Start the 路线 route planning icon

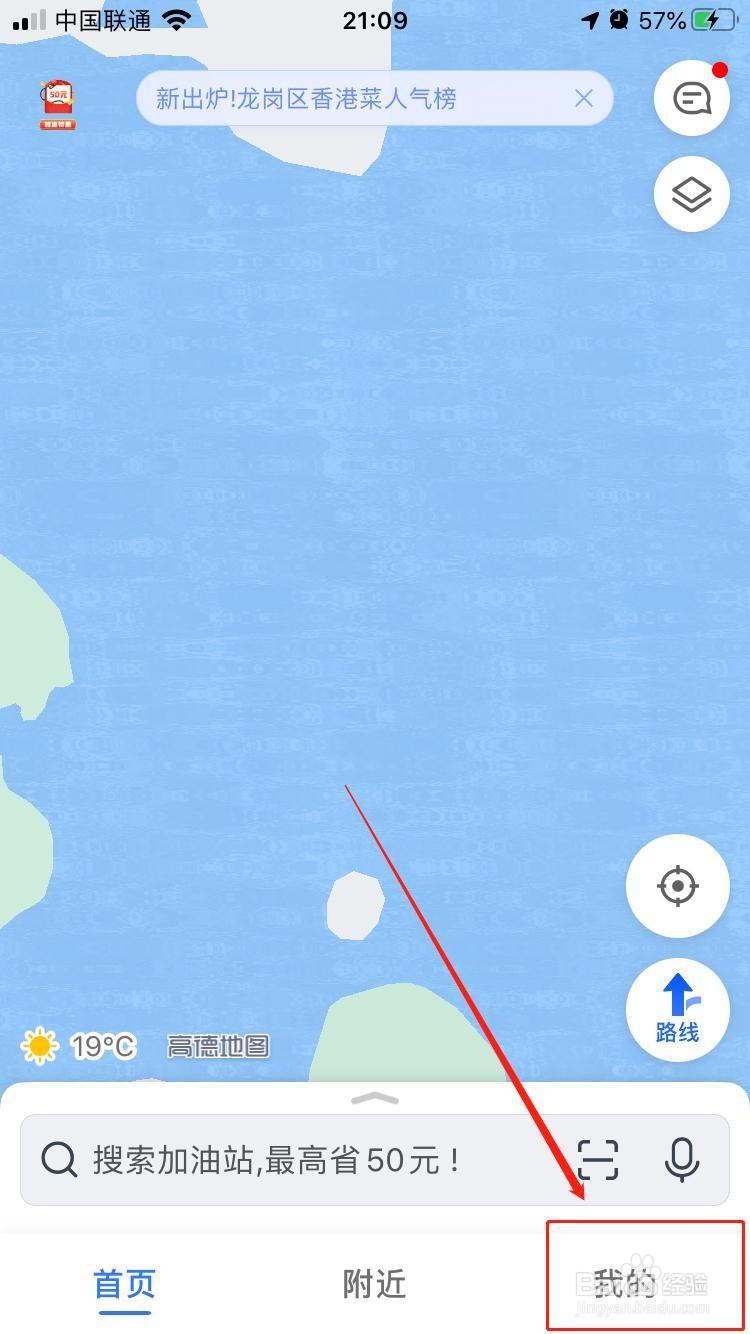(677, 1010)
